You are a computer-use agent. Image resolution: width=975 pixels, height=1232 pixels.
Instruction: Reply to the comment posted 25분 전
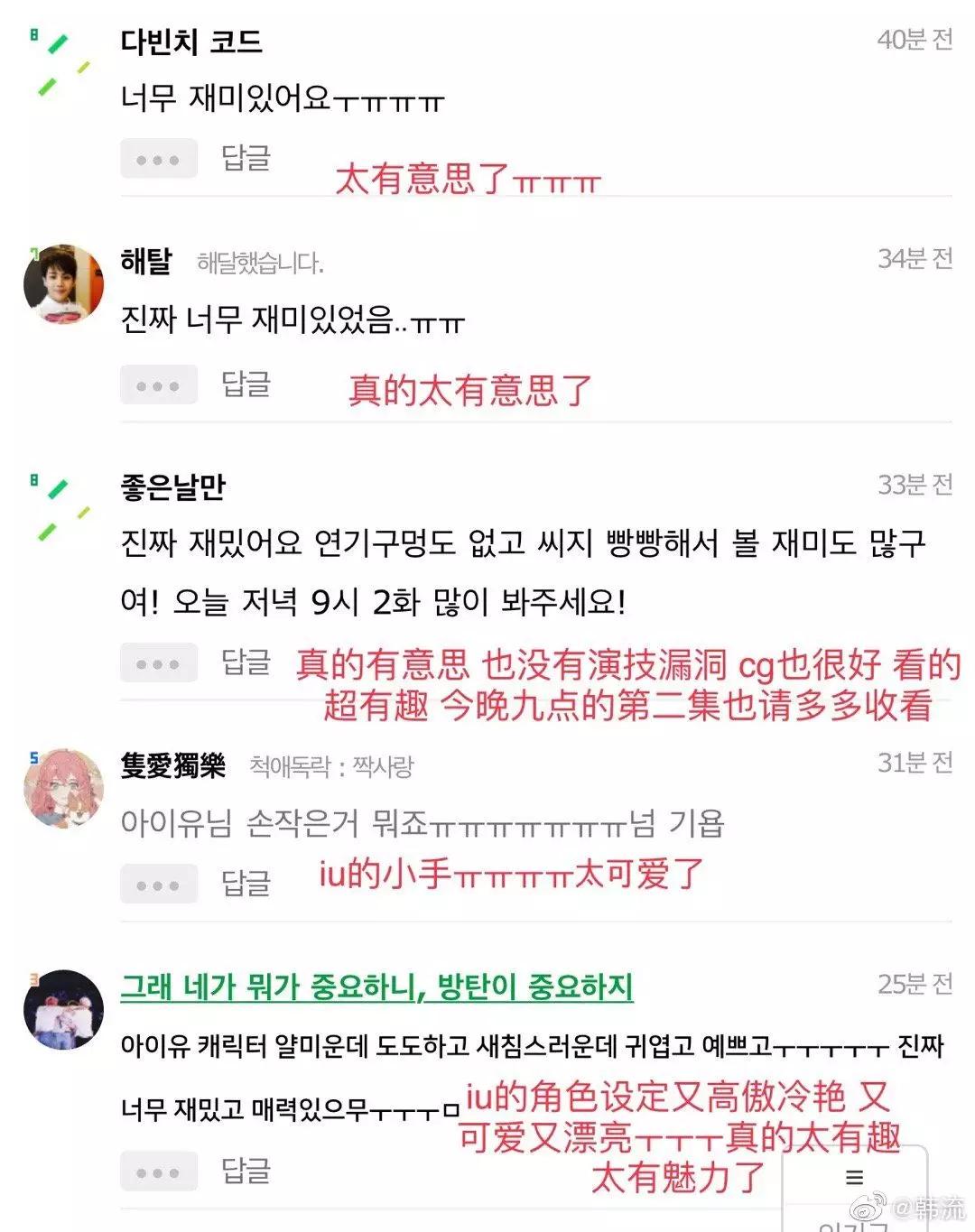246,1171
